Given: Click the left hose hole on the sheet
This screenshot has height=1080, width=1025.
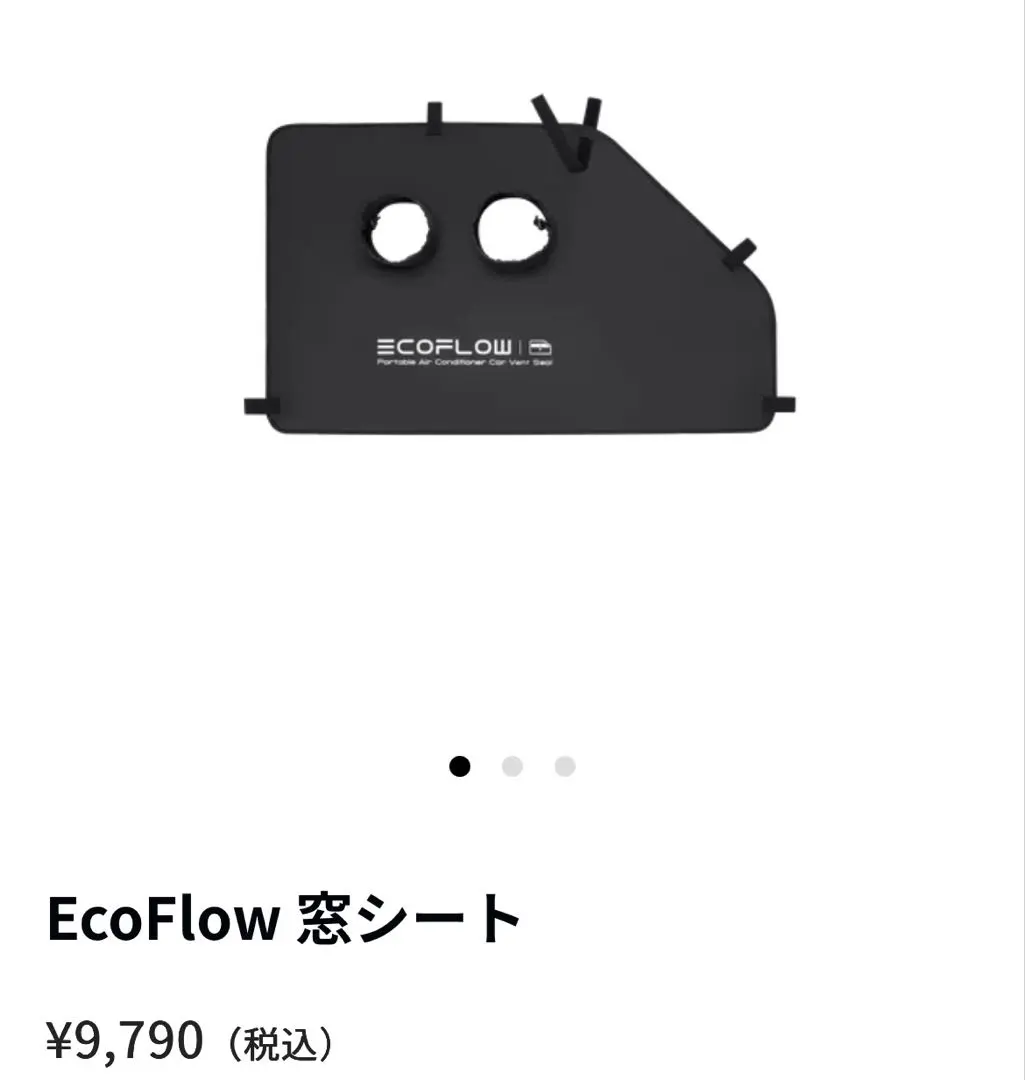Looking at the screenshot, I should pyautogui.click(x=399, y=232).
